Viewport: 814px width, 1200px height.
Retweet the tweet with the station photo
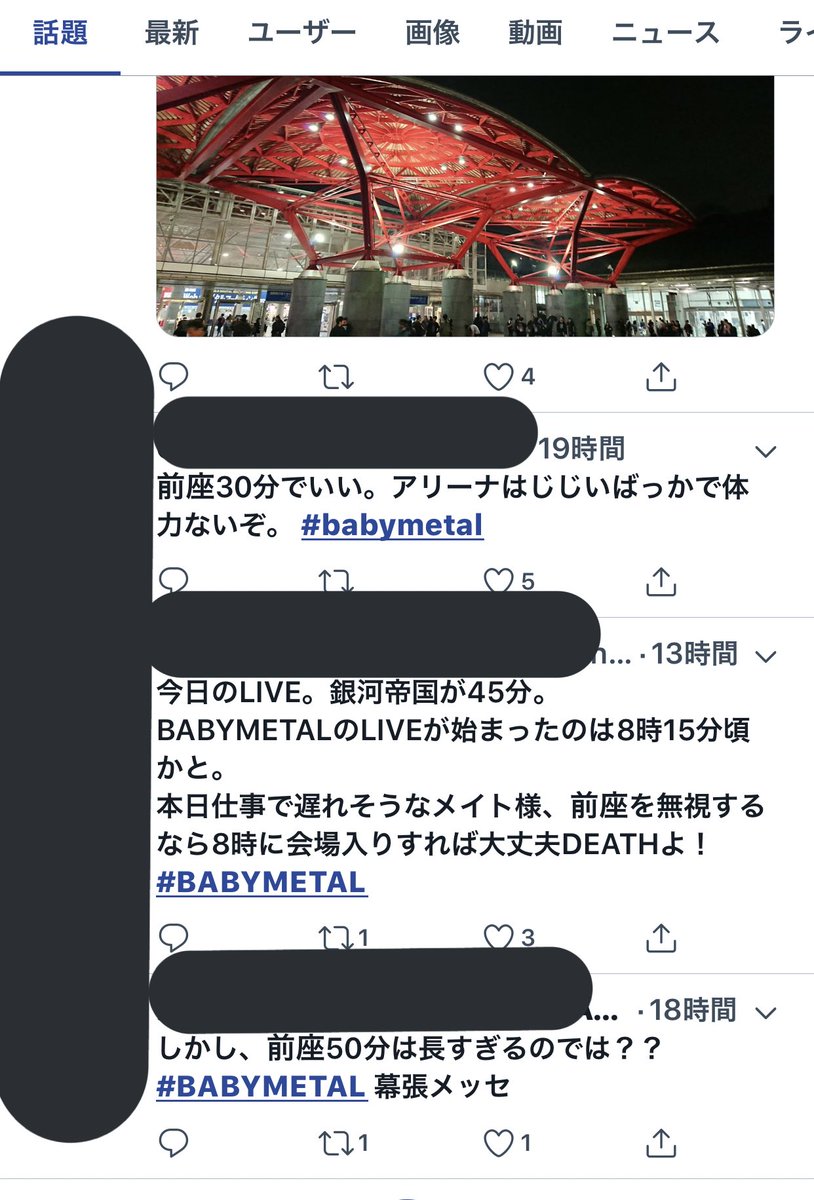334,376
